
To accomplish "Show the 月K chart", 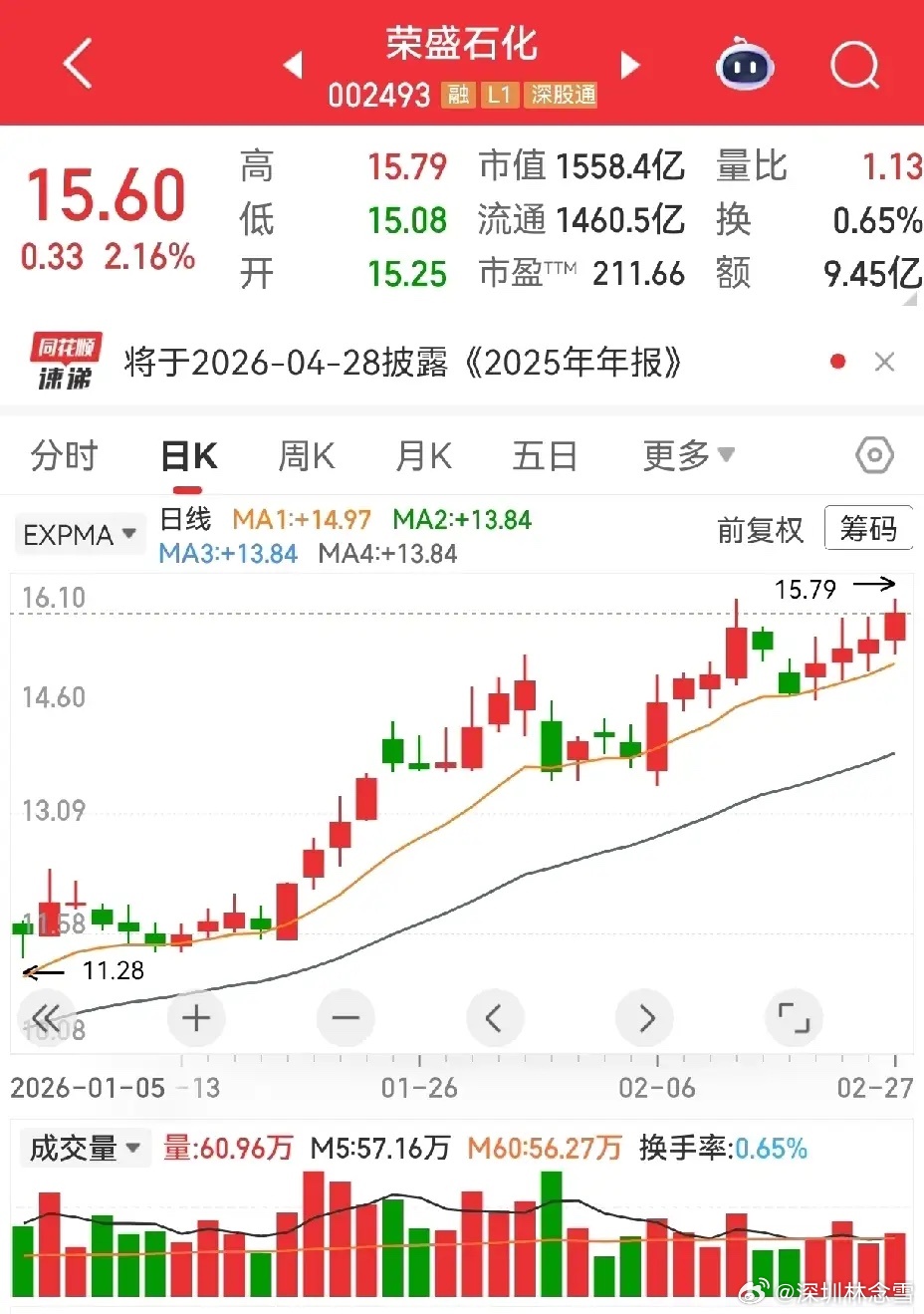I will [x=423, y=456].
